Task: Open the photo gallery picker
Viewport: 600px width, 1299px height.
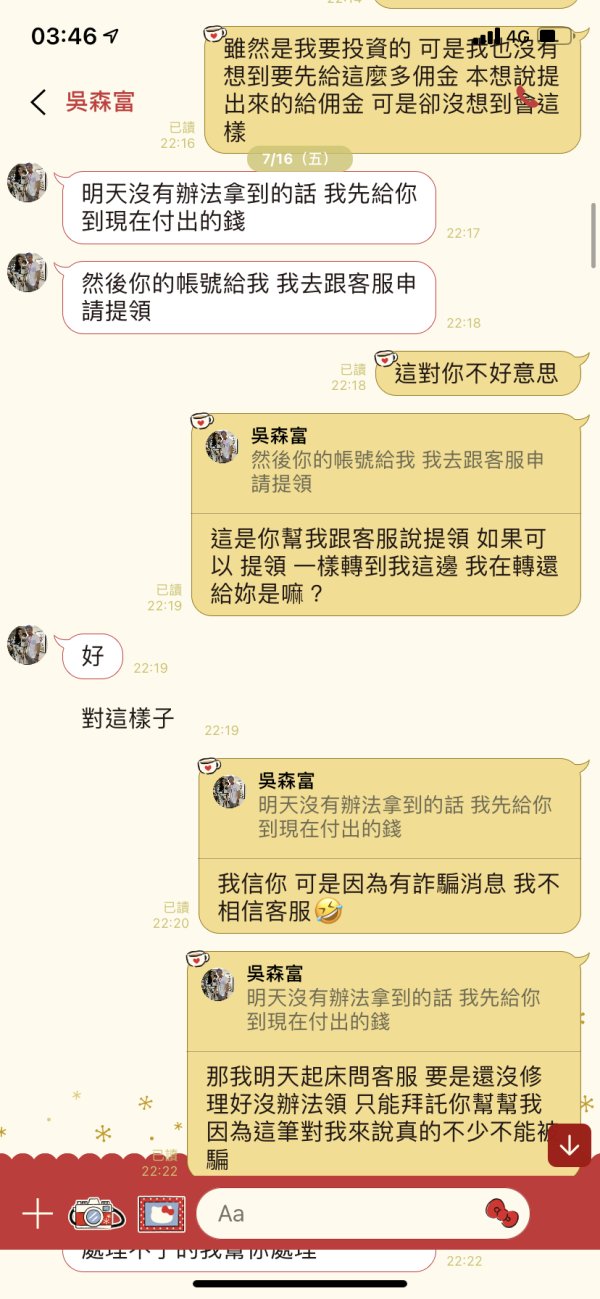Action: point(161,1214)
